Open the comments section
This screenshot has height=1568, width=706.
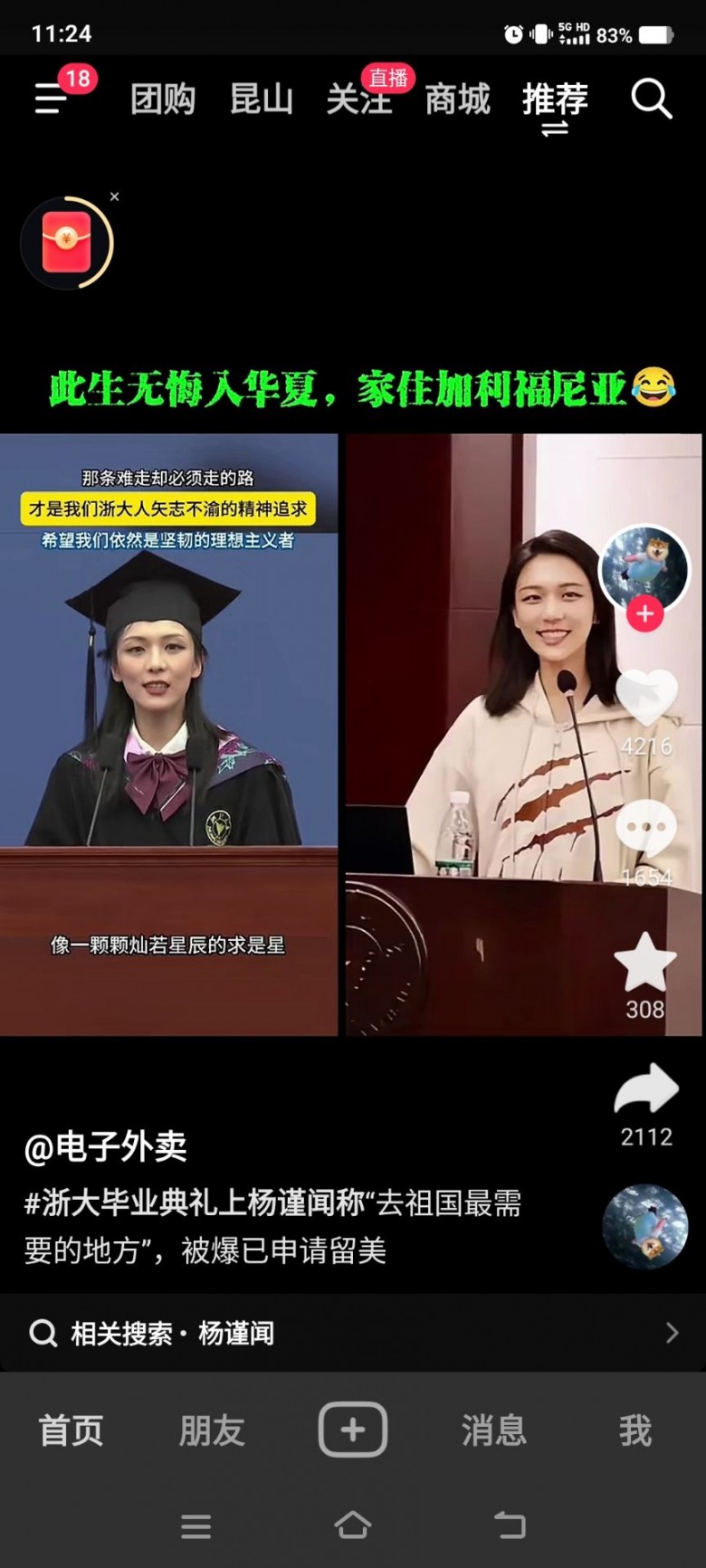coord(646,828)
